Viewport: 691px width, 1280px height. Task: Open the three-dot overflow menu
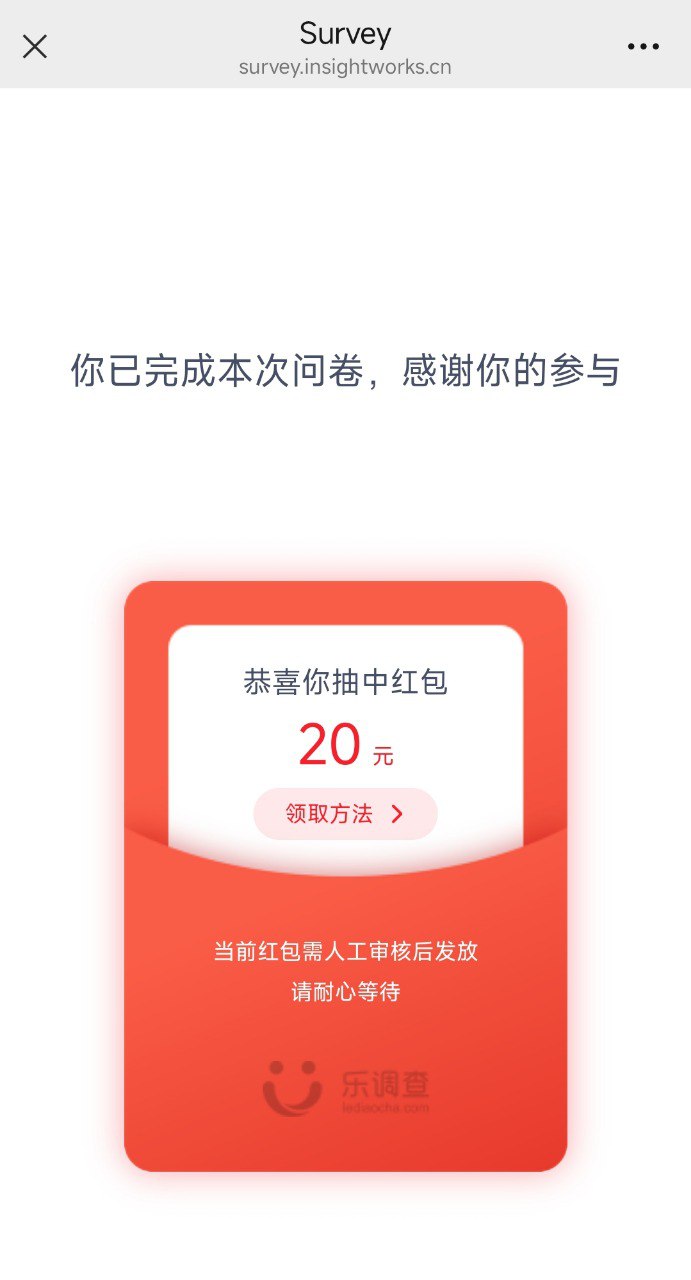(x=643, y=46)
